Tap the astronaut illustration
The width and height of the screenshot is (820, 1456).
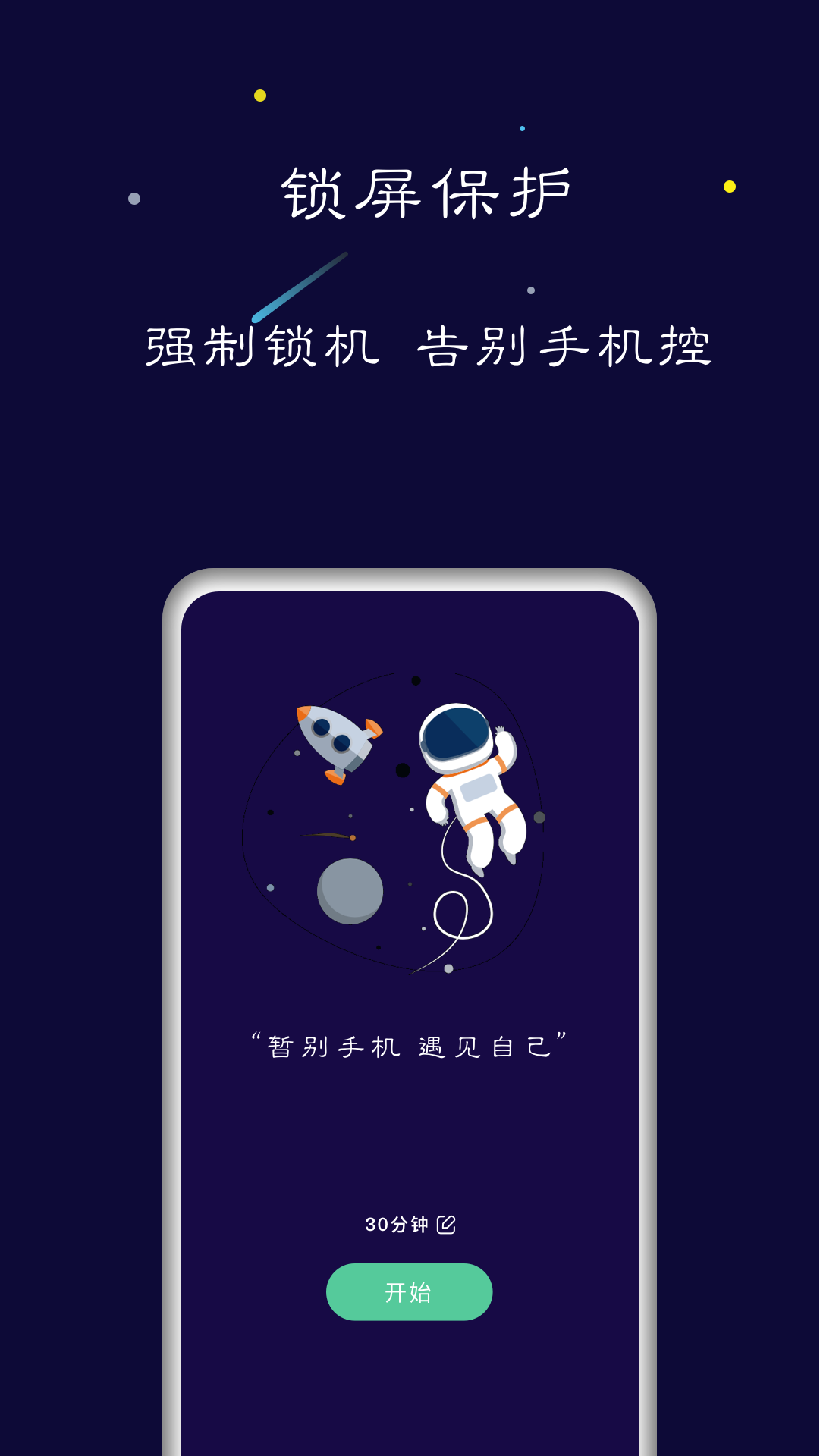point(474,781)
